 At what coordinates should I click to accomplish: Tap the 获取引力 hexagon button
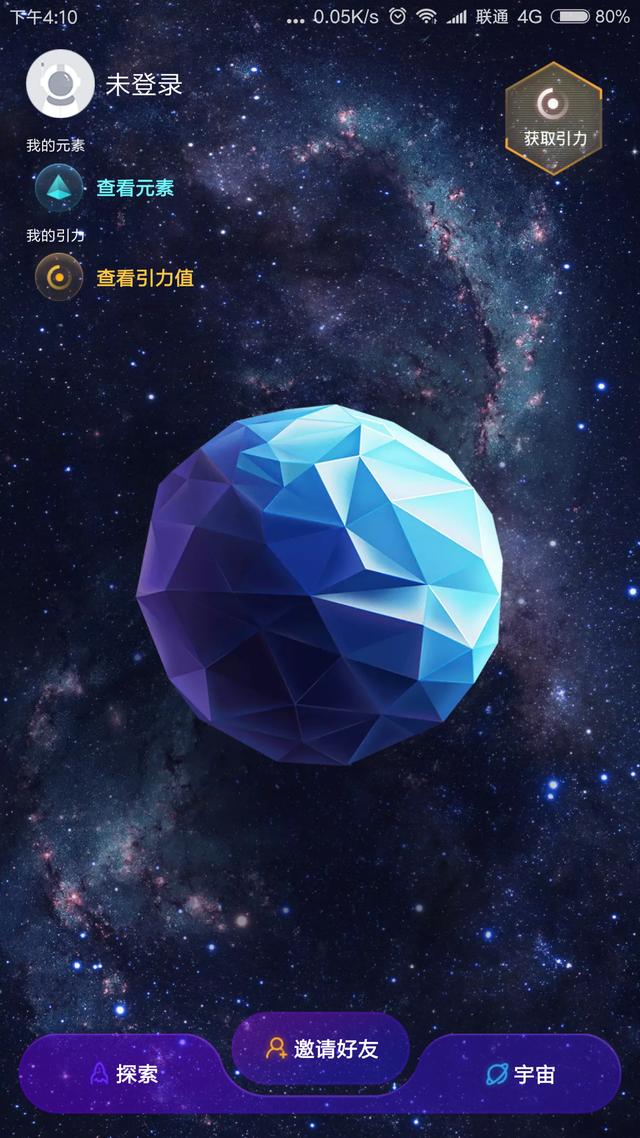coord(554,119)
